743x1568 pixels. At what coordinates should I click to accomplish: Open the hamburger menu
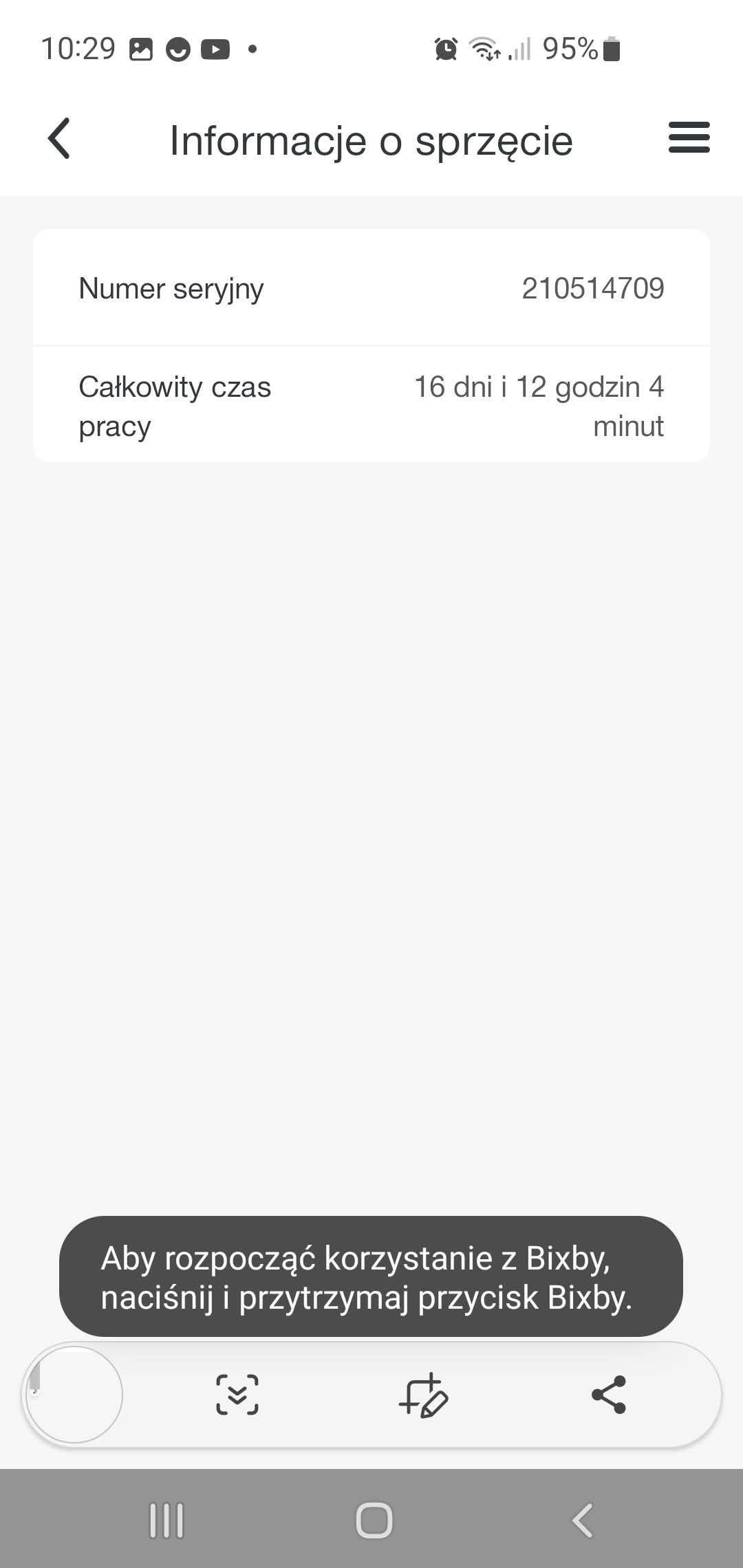coord(689,138)
